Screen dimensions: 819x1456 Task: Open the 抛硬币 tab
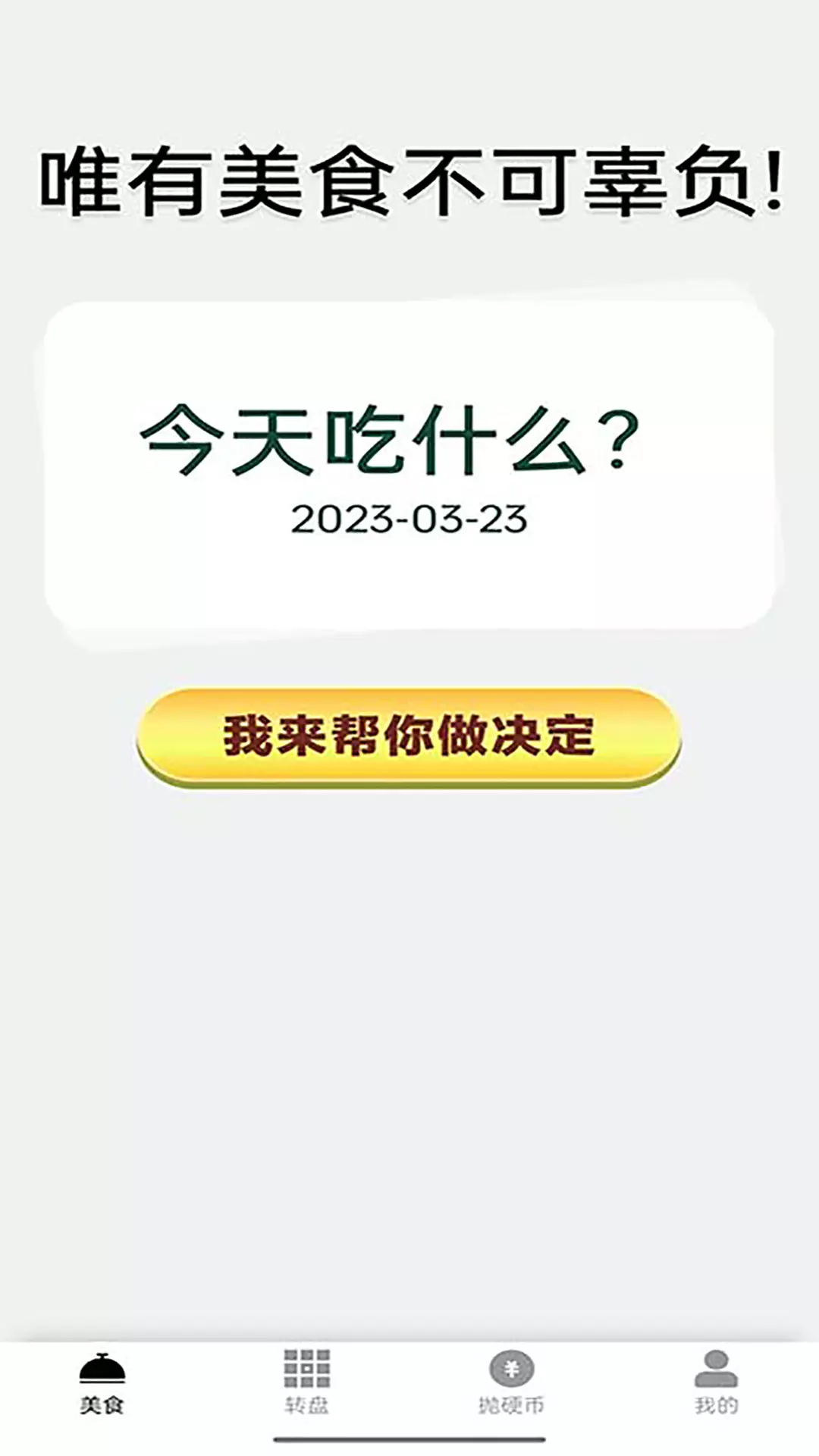click(x=511, y=1382)
